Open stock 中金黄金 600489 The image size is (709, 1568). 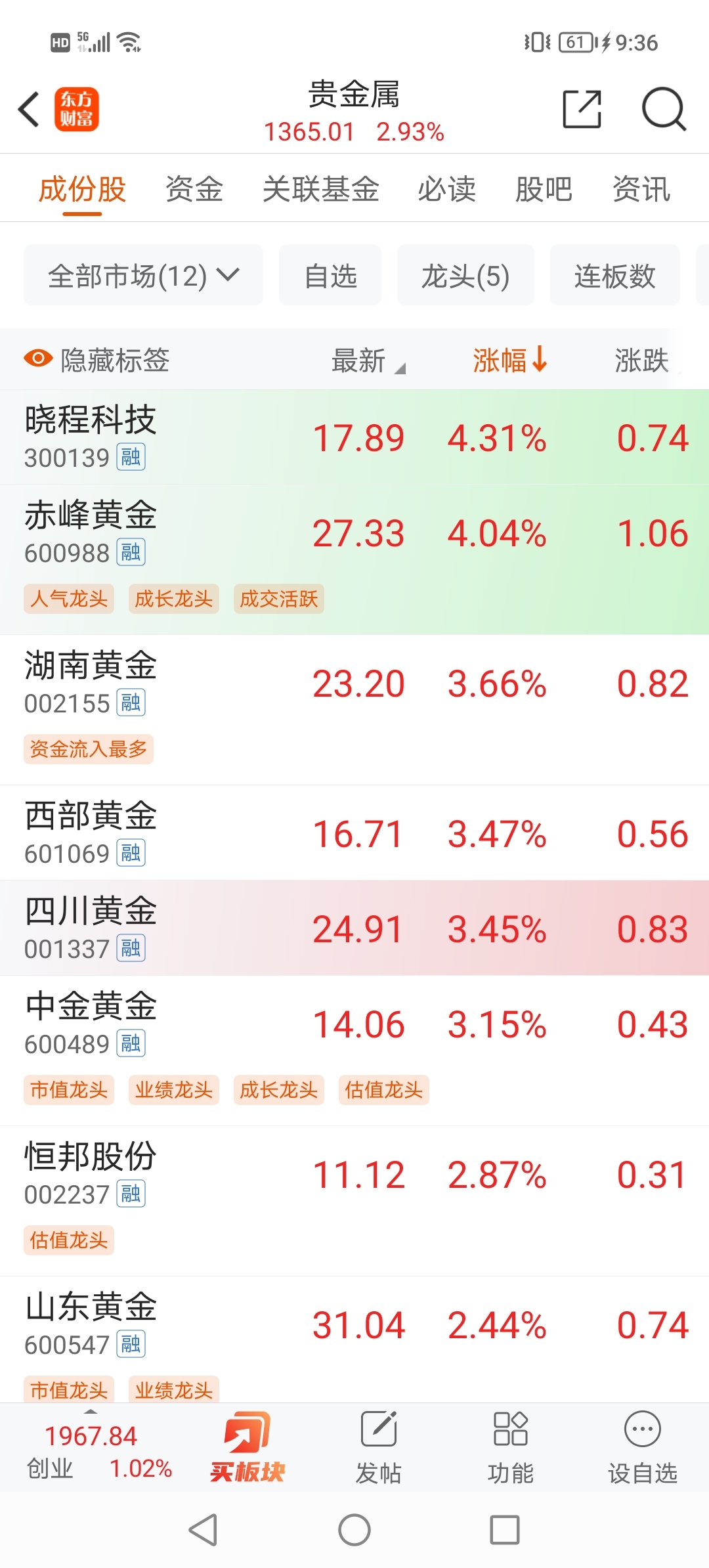[x=354, y=1051]
